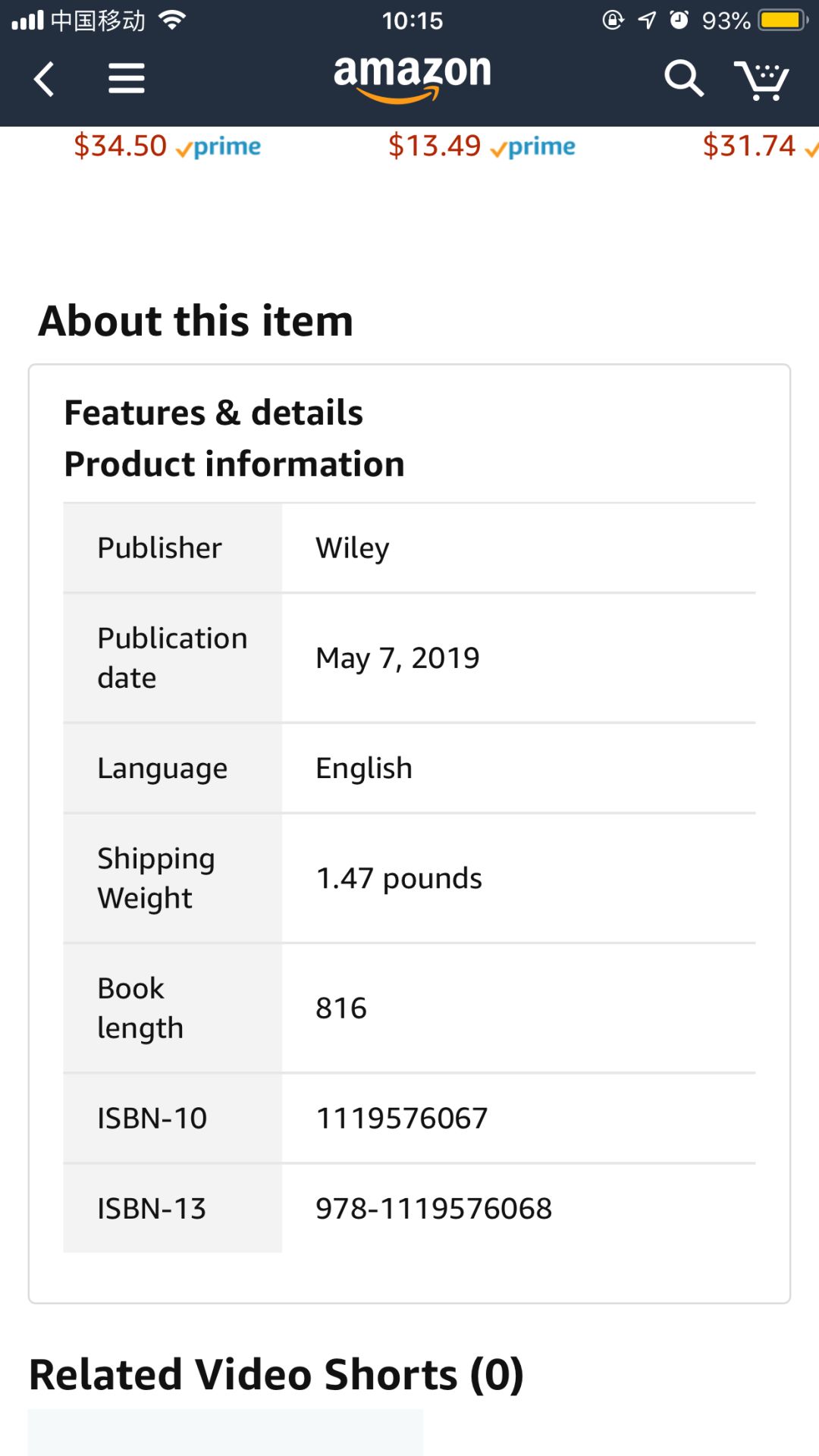The height and width of the screenshot is (1456, 819).
Task: Open the $13.49 prime product
Action: [482, 146]
